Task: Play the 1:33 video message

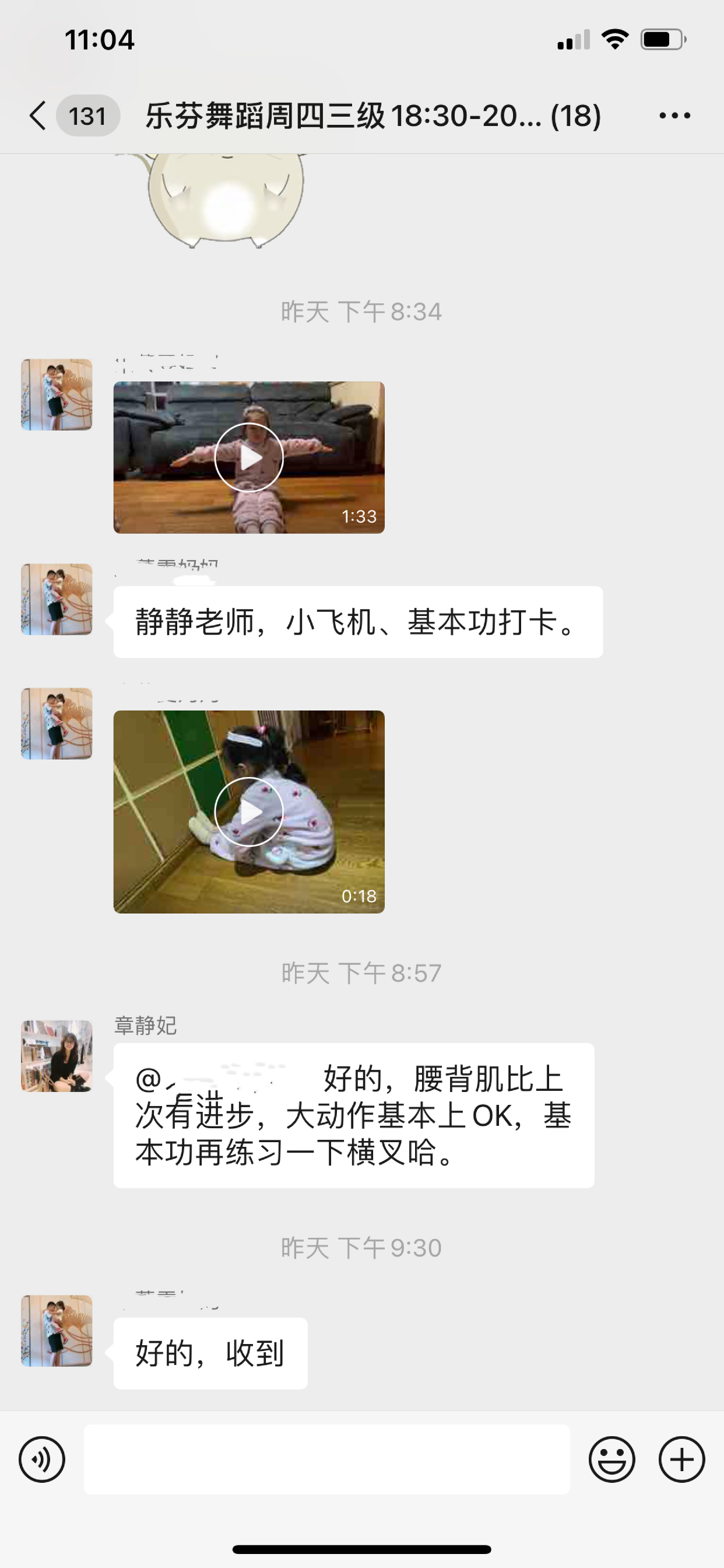Action: tap(249, 457)
